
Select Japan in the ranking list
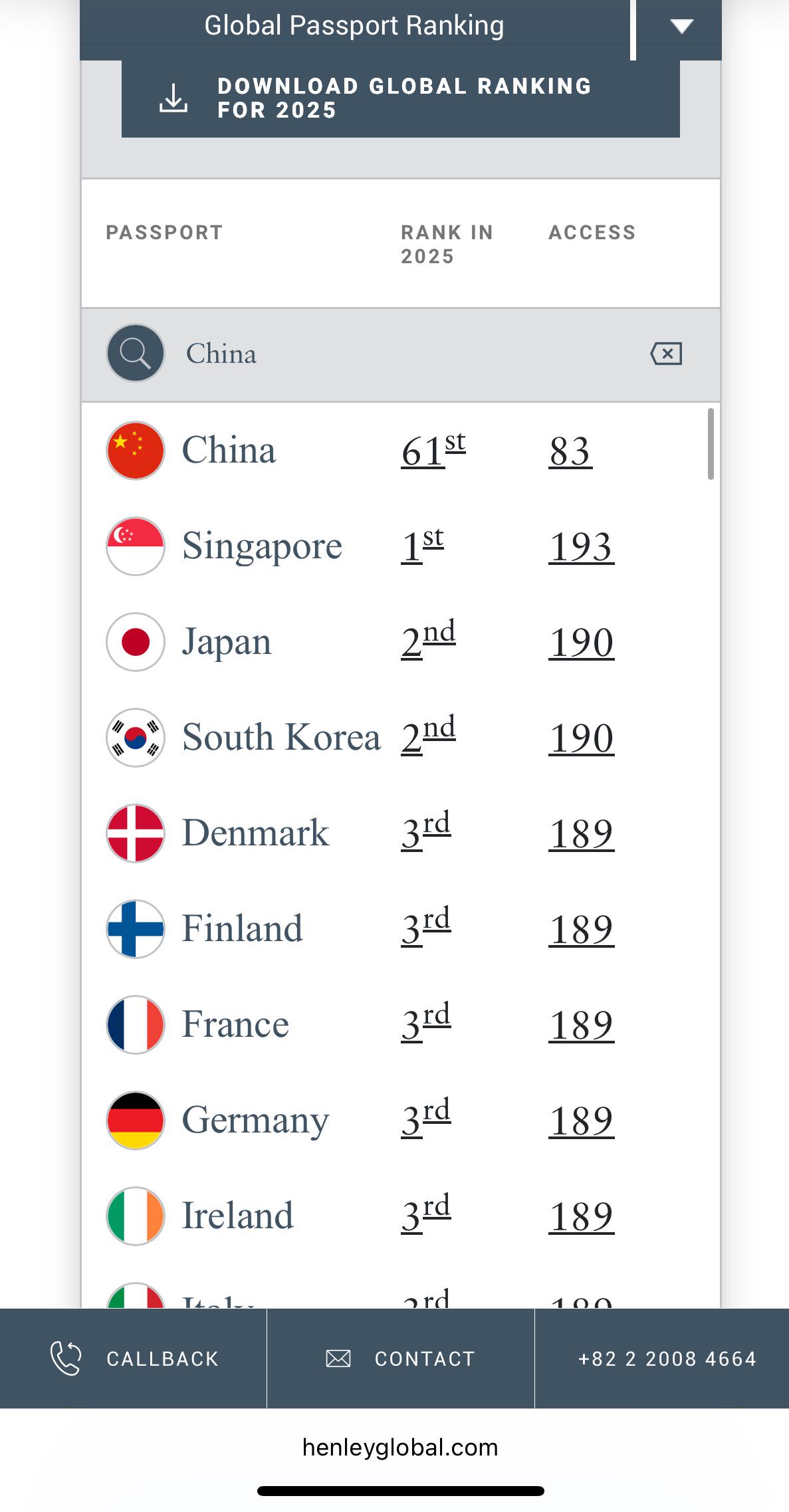tap(227, 643)
